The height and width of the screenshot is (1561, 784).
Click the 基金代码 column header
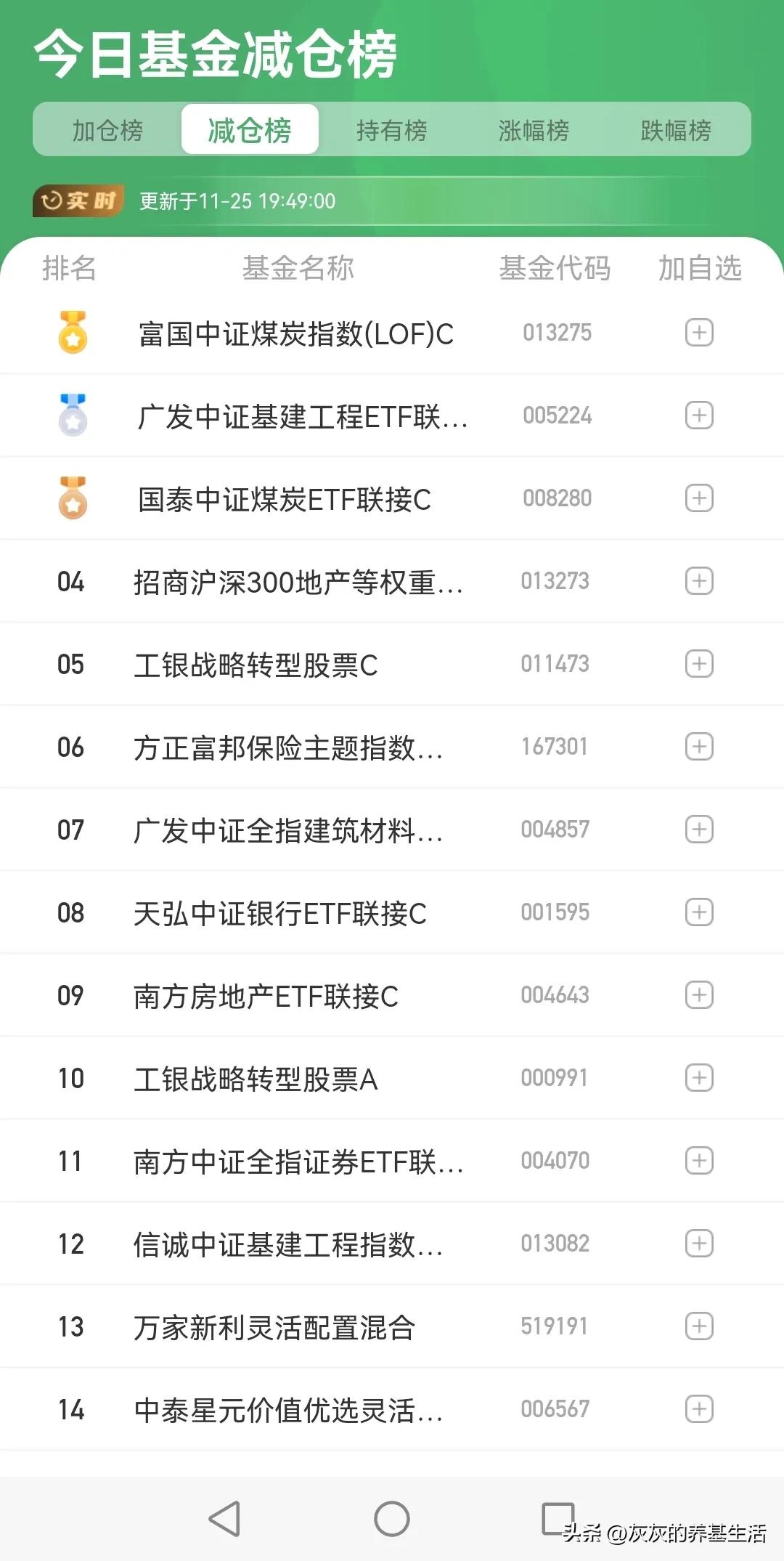pos(555,268)
